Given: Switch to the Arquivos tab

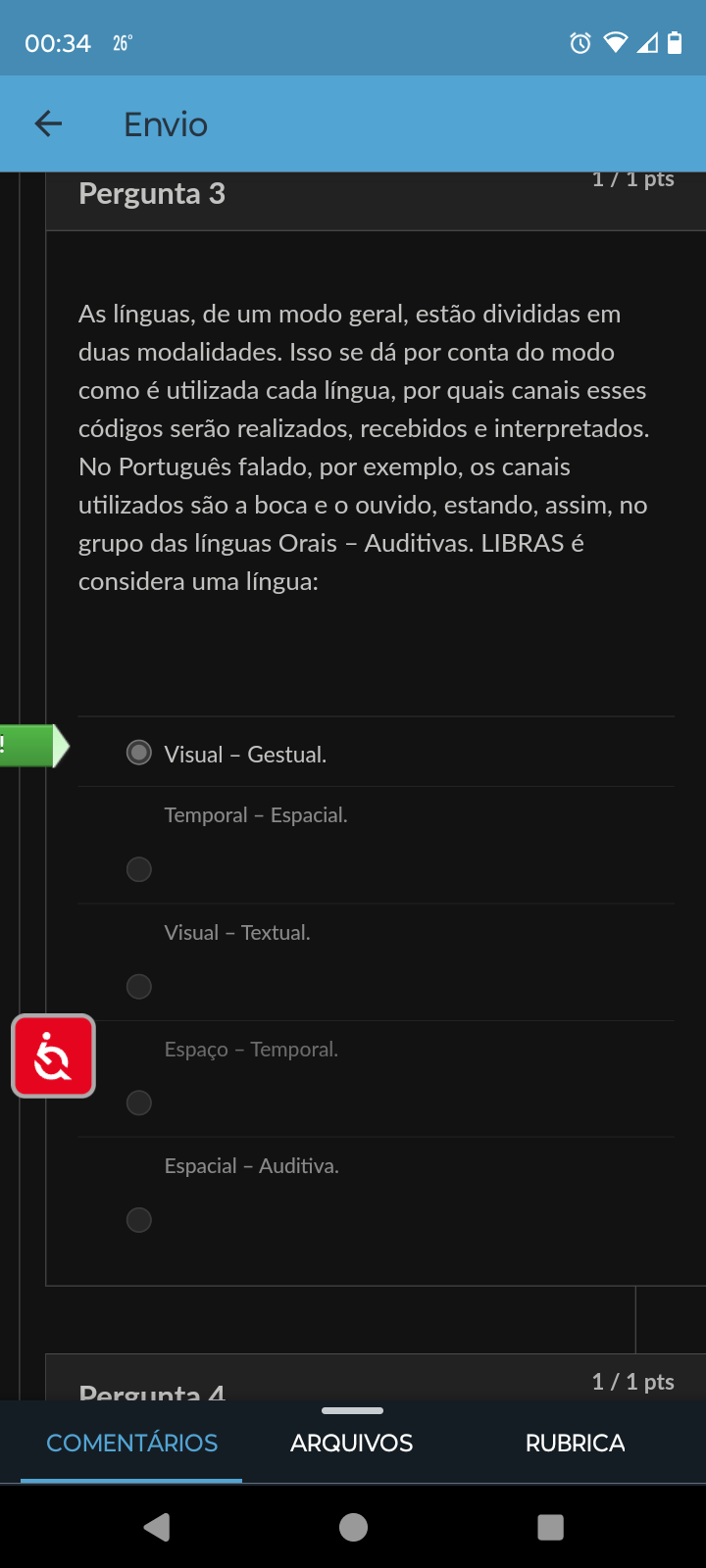Looking at the screenshot, I should [x=351, y=1443].
